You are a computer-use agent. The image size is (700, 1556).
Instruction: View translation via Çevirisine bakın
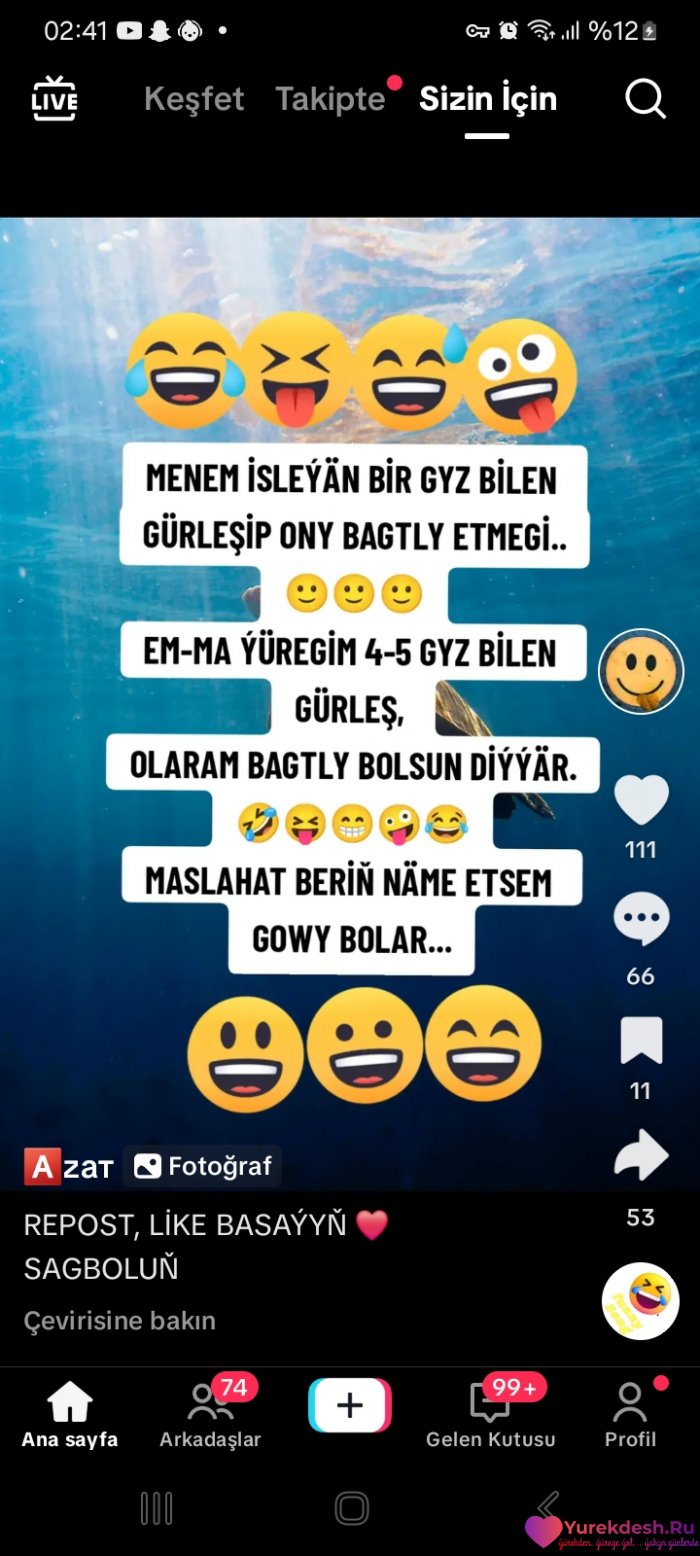pos(119,1320)
